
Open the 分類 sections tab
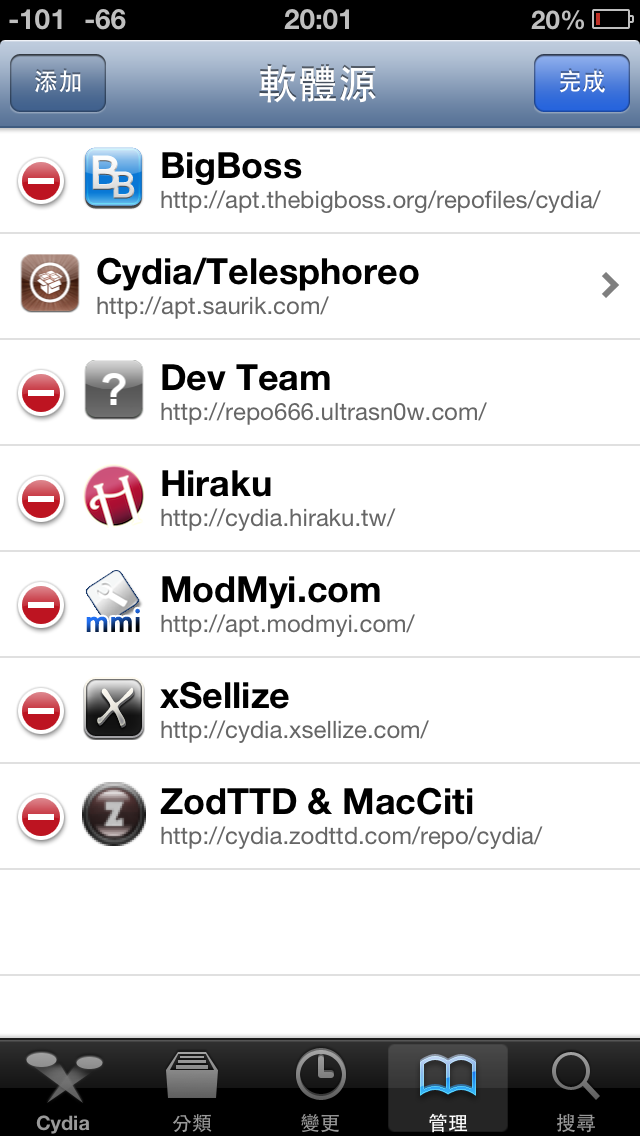pos(192,1090)
